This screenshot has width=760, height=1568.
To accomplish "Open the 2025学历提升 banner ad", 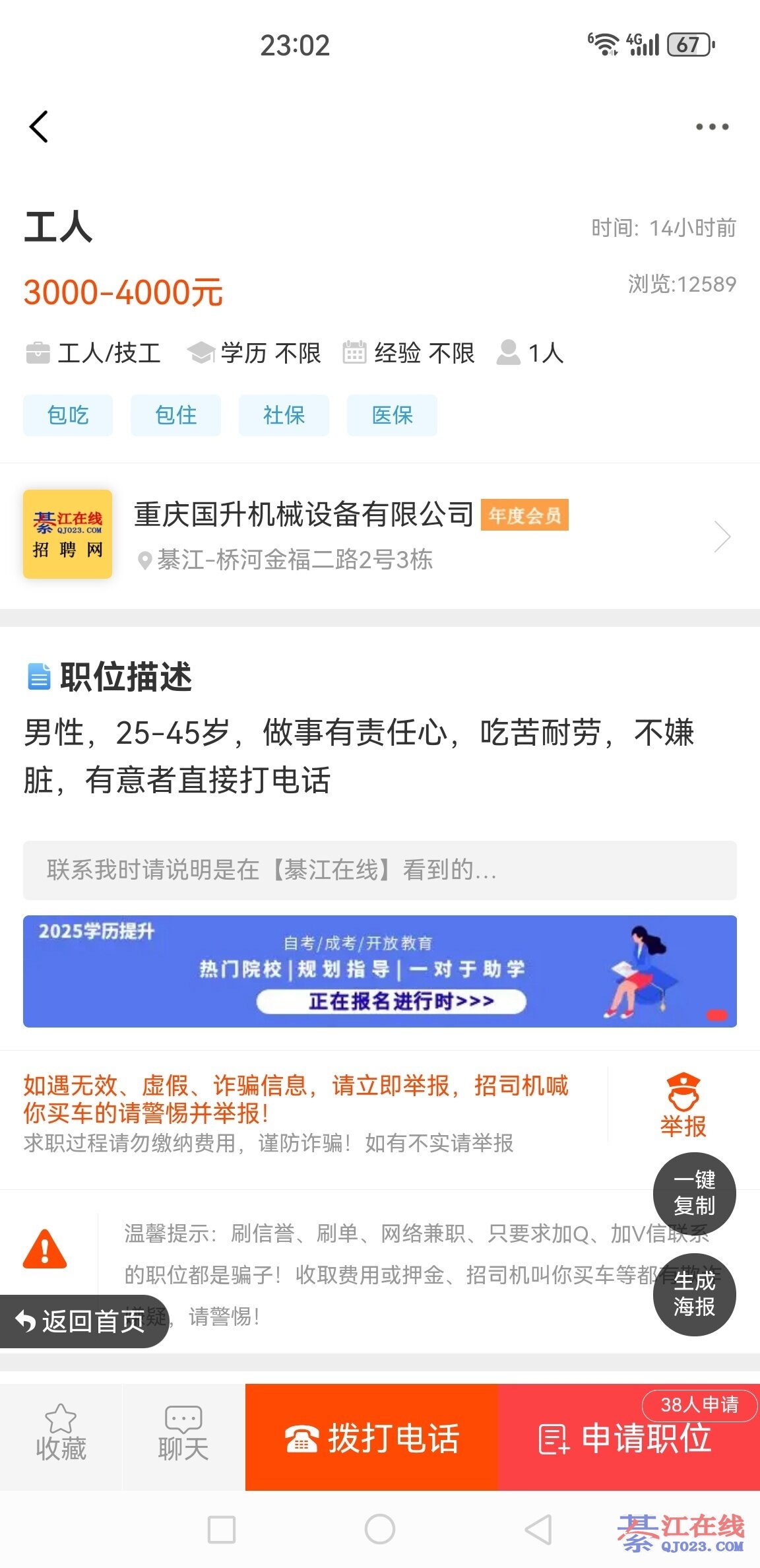I will [379, 971].
